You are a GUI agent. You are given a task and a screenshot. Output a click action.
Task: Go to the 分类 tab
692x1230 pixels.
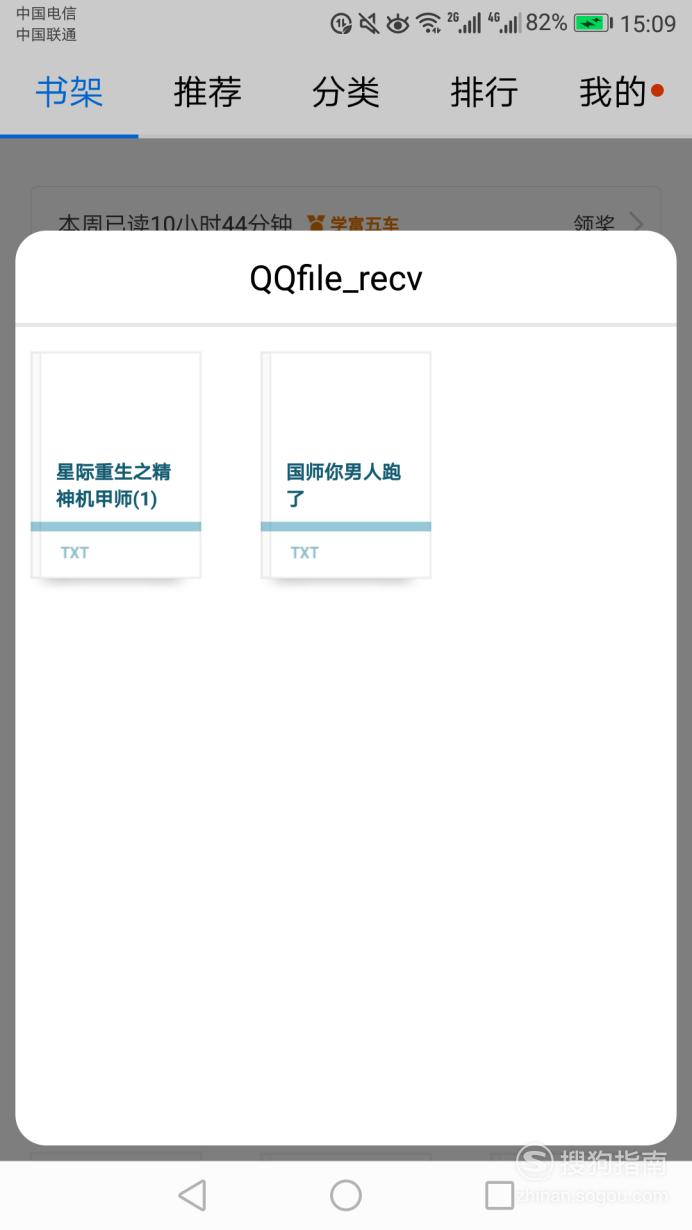(346, 93)
